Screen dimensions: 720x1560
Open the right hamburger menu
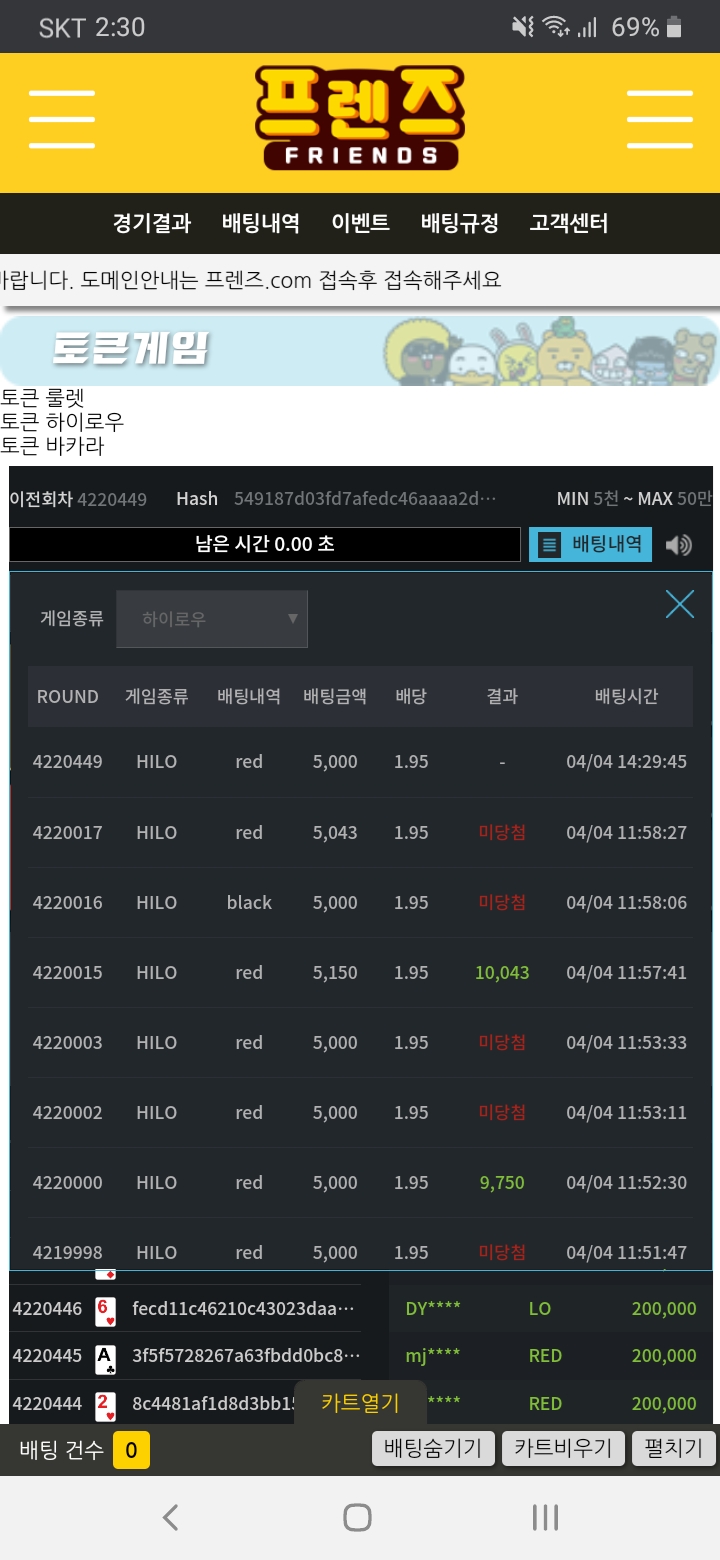[659, 120]
